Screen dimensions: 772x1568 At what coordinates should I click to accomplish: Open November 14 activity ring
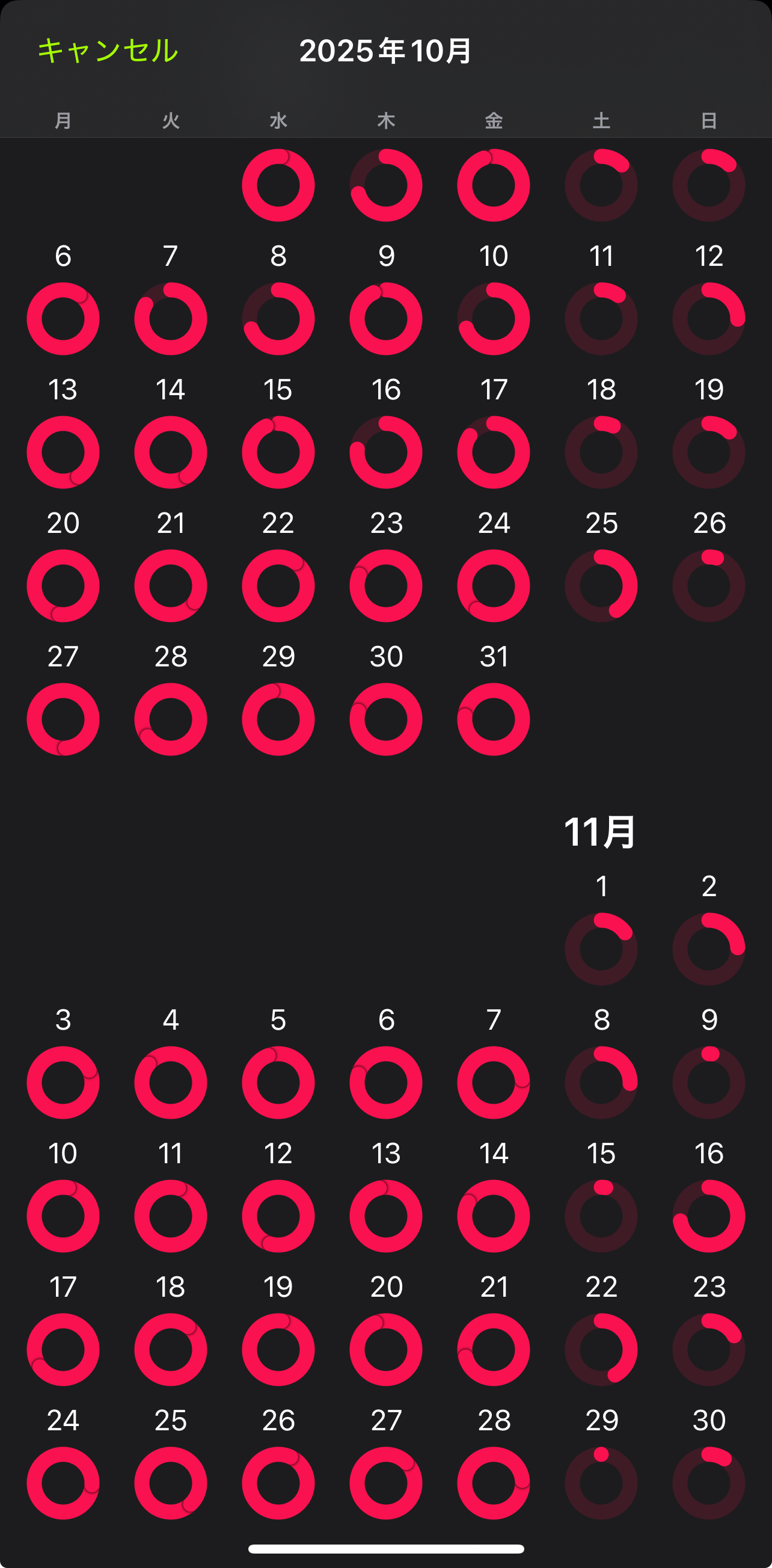pos(494,1216)
